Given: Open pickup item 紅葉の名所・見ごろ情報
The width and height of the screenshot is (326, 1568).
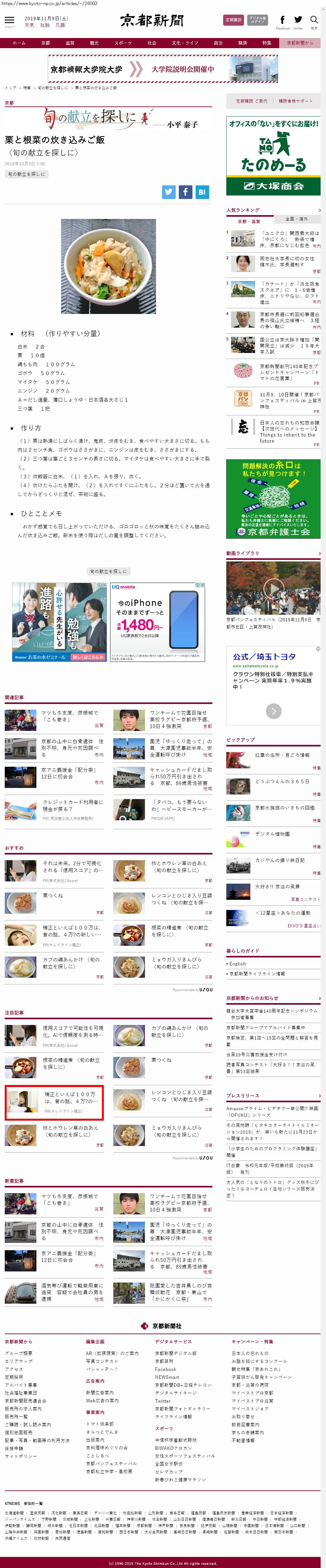Looking at the screenshot, I should coord(282,755).
